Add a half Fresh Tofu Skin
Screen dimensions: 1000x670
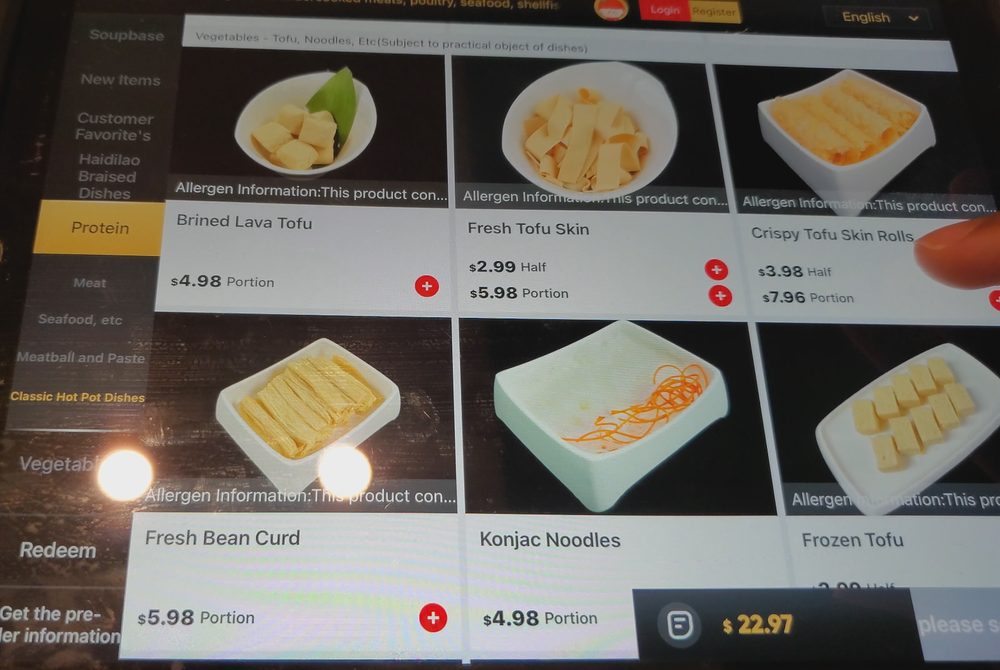716,269
